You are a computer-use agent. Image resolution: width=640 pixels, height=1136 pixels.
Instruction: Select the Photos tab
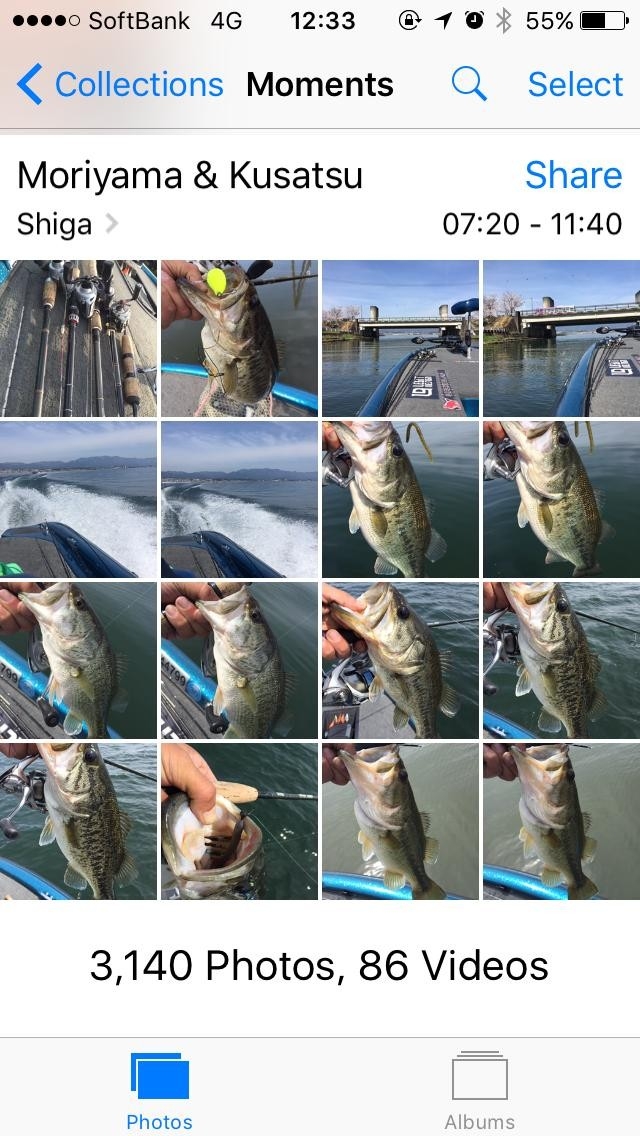click(160, 1090)
